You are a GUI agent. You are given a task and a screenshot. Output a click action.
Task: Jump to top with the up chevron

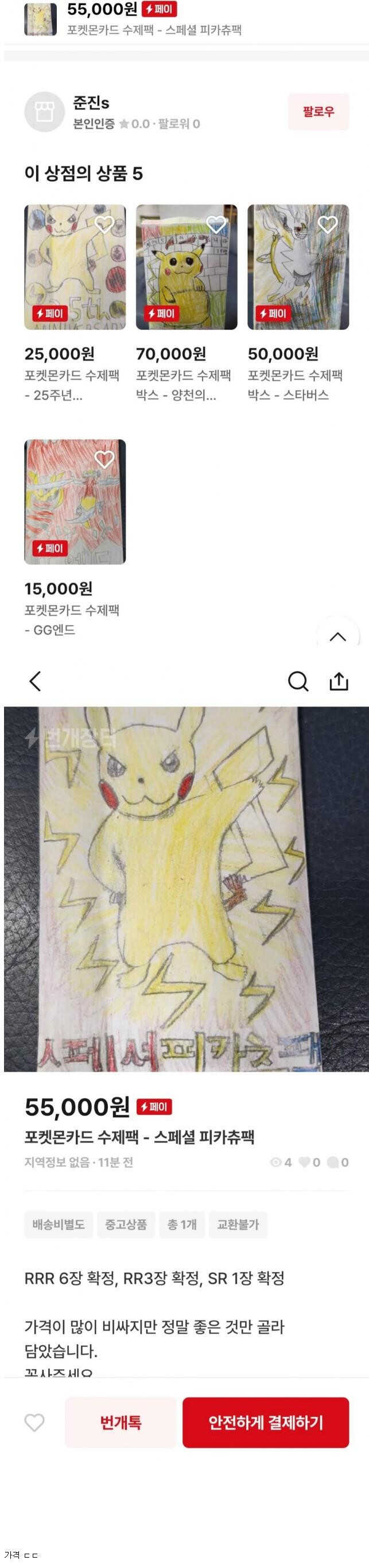[x=337, y=637]
